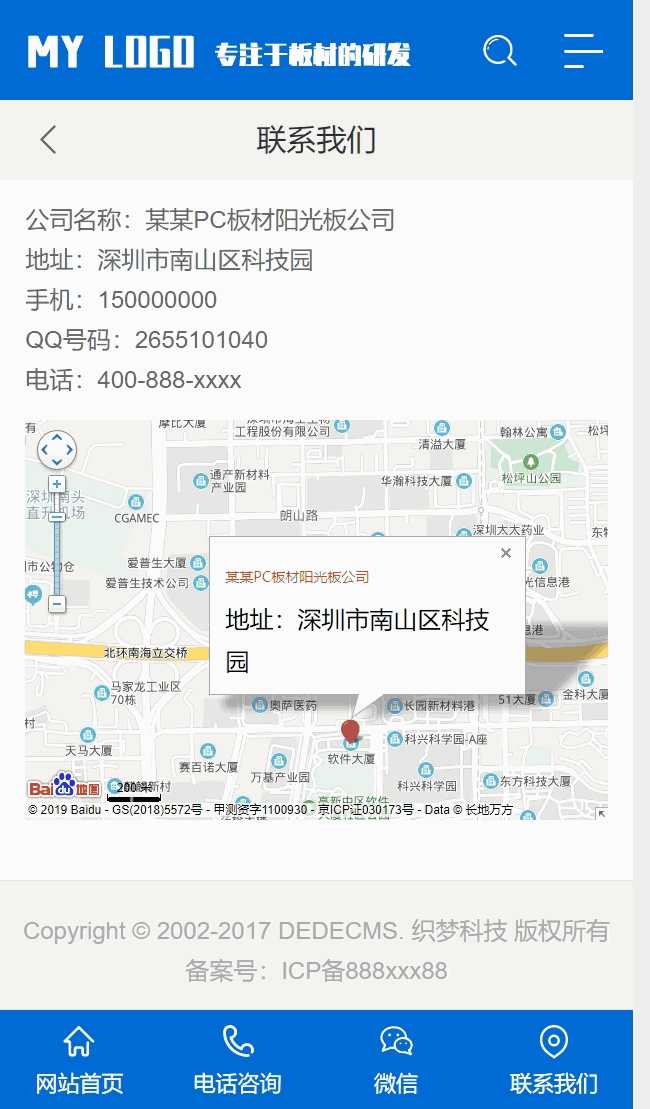Open the search icon in header
The width and height of the screenshot is (650, 1109).
500,52
